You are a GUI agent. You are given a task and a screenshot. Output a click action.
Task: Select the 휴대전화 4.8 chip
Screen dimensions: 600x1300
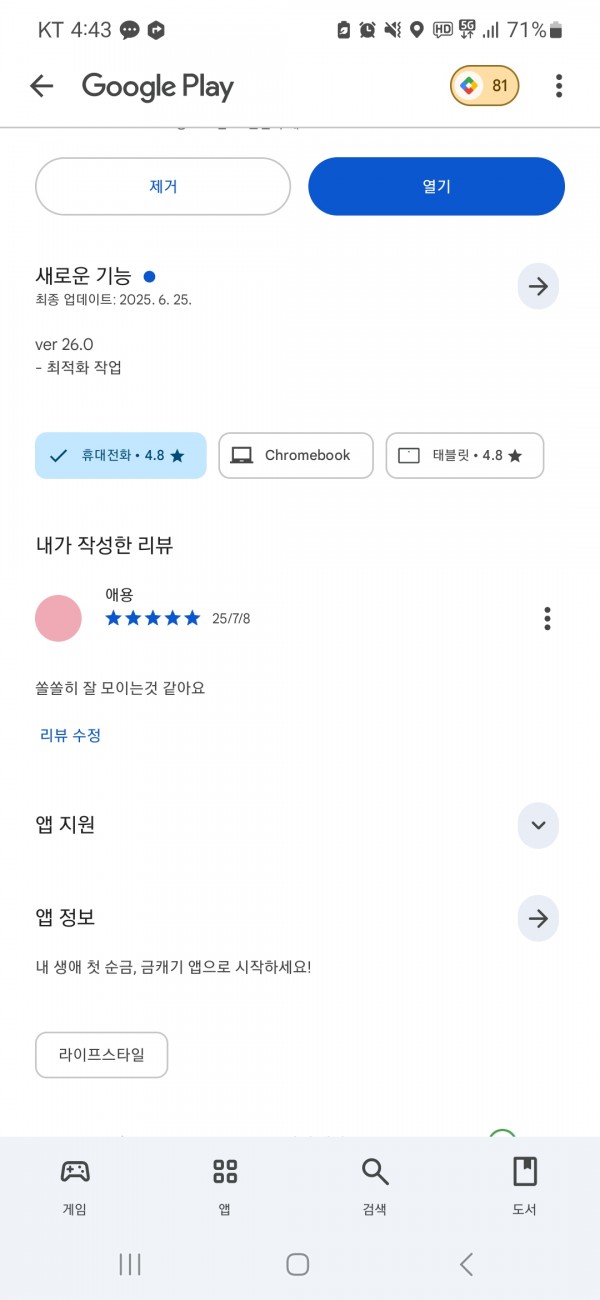(121, 455)
